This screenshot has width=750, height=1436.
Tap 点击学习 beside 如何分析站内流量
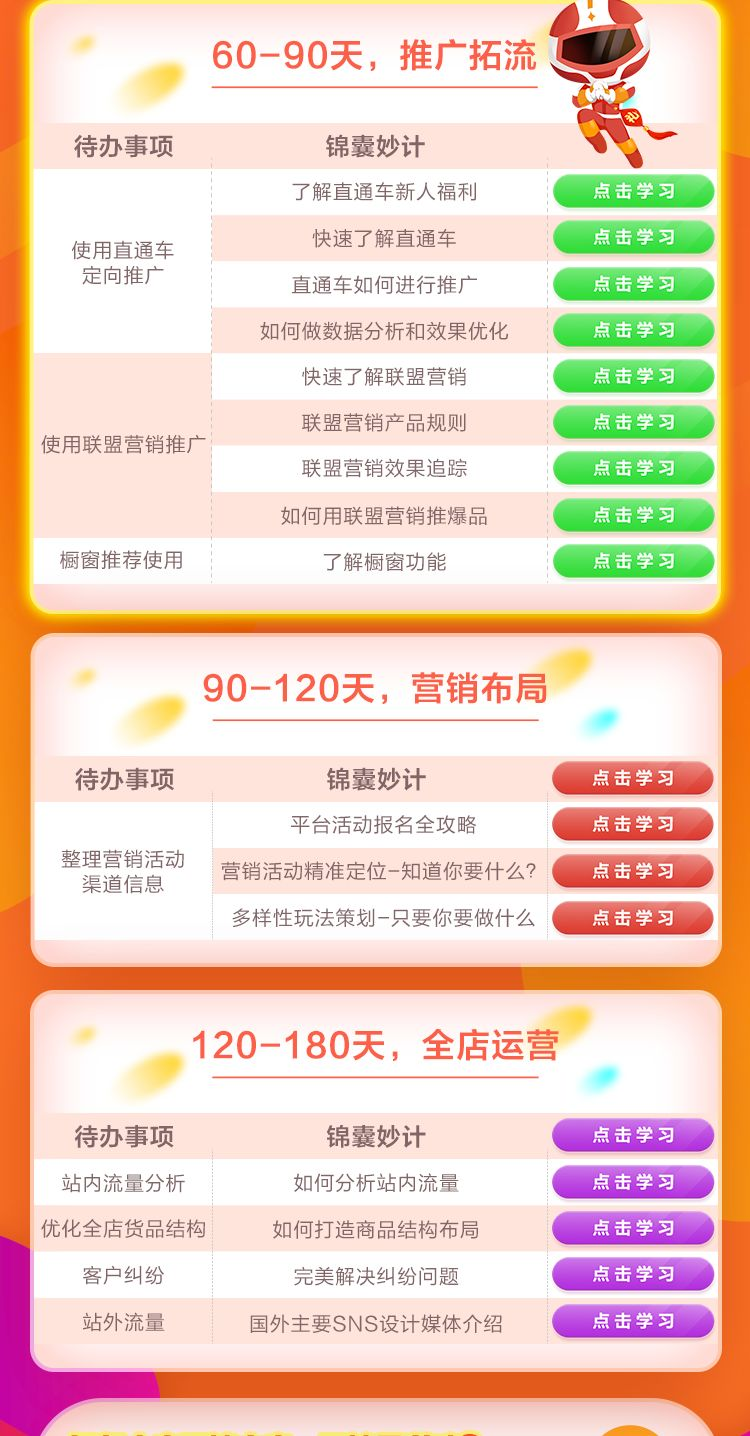coord(632,1182)
